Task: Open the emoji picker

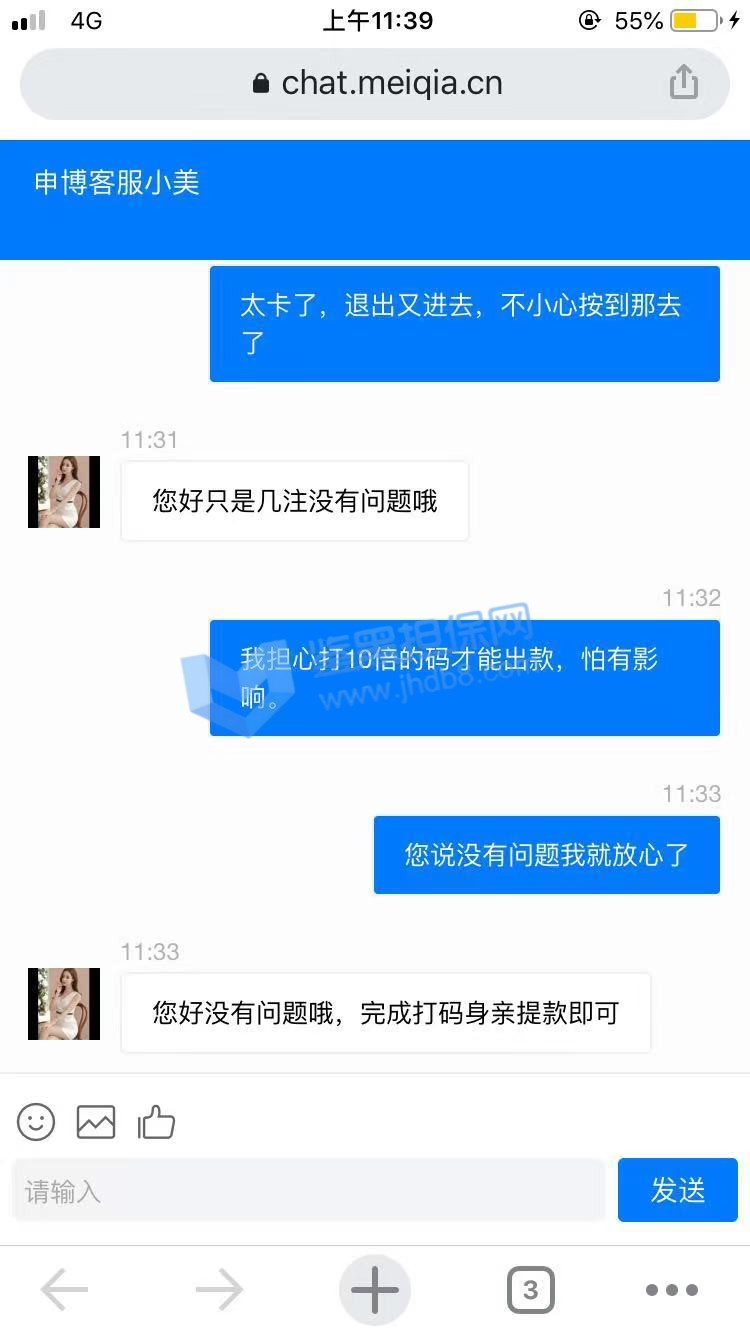Action: pos(36,1122)
